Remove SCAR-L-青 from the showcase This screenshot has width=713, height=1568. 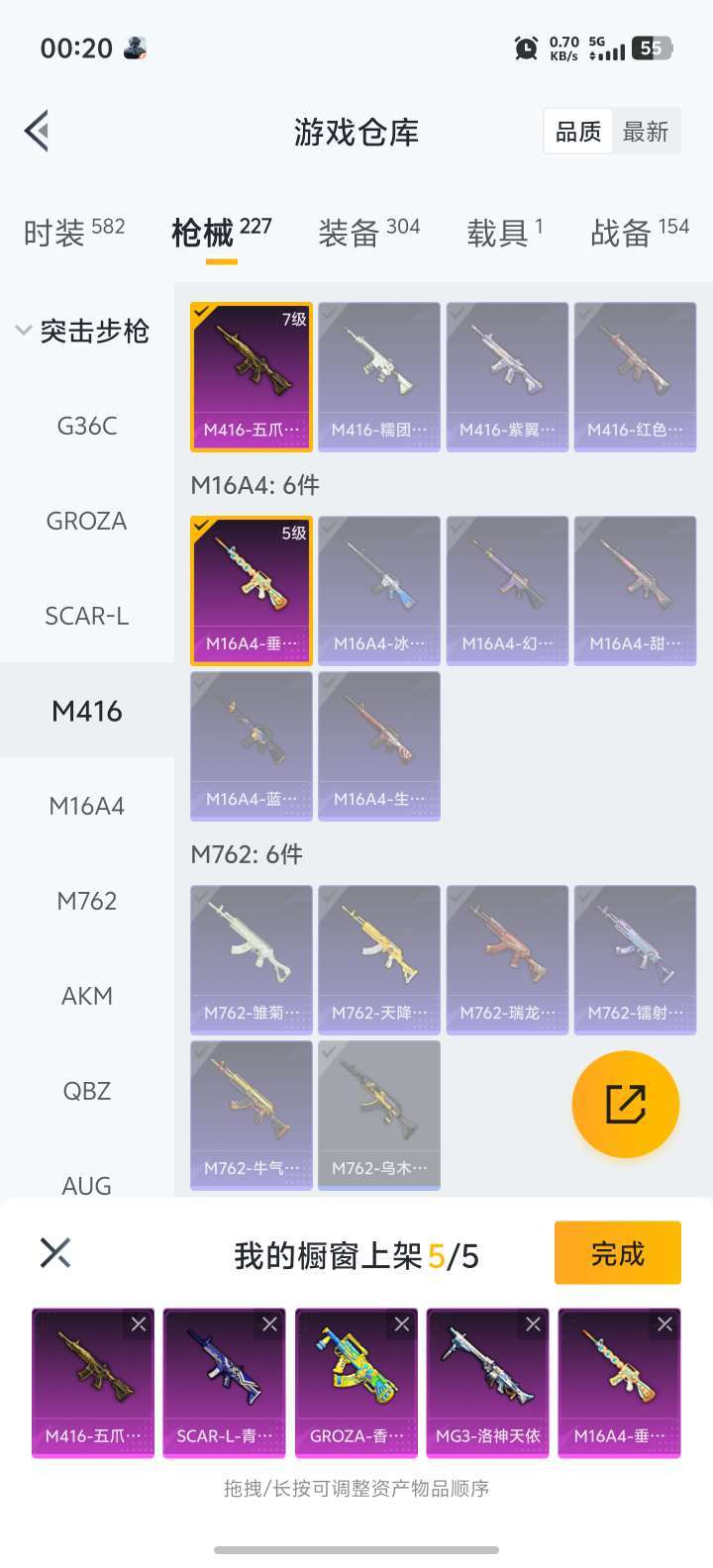(269, 1324)
